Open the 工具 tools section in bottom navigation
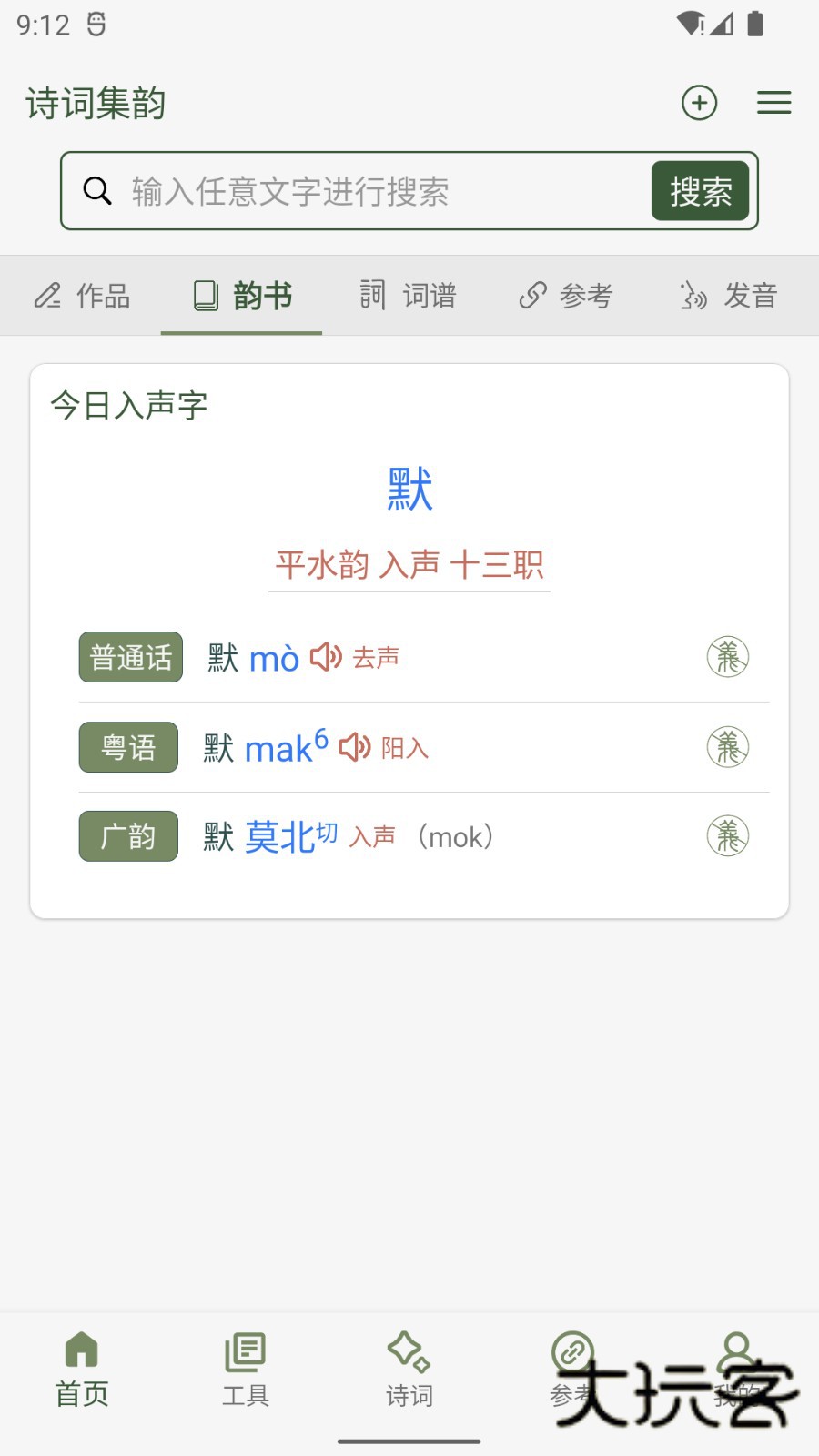Image resolution: width=819 pixels, height=1456 pixels. tap(245, 1374)
